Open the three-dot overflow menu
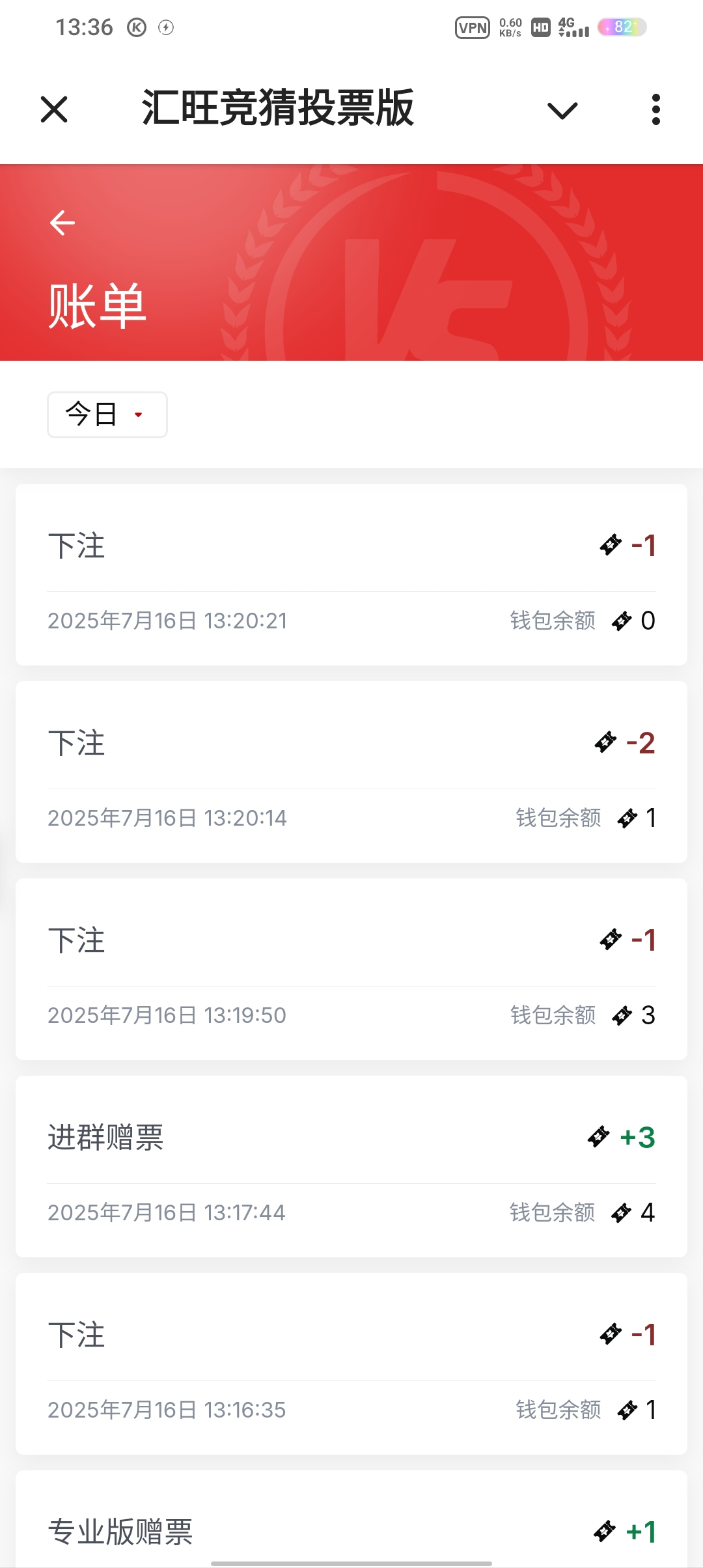 (x=655, y=109)
